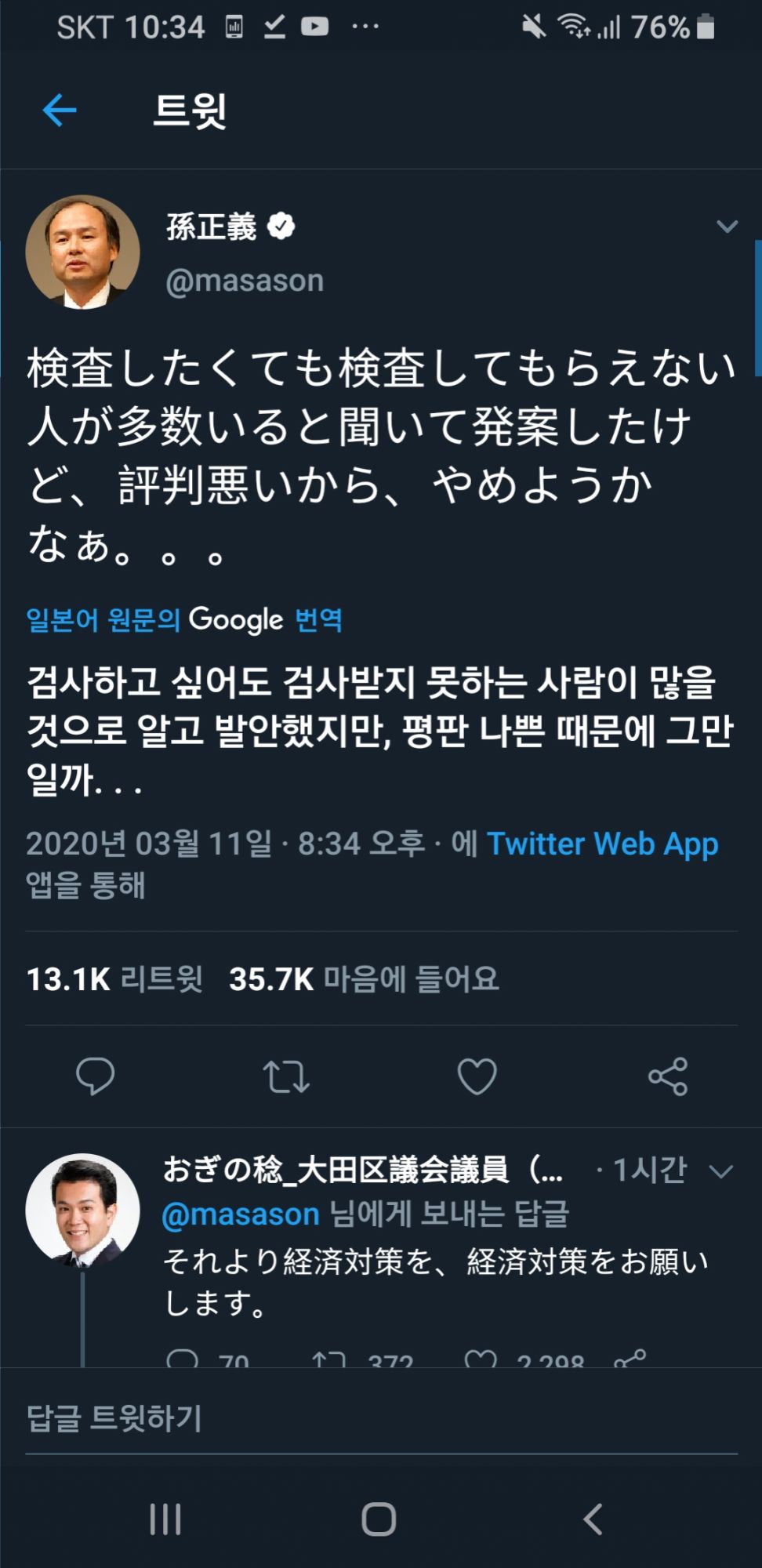
Task: Open おぎの稔's profile picture
Action: point(82,1210)
